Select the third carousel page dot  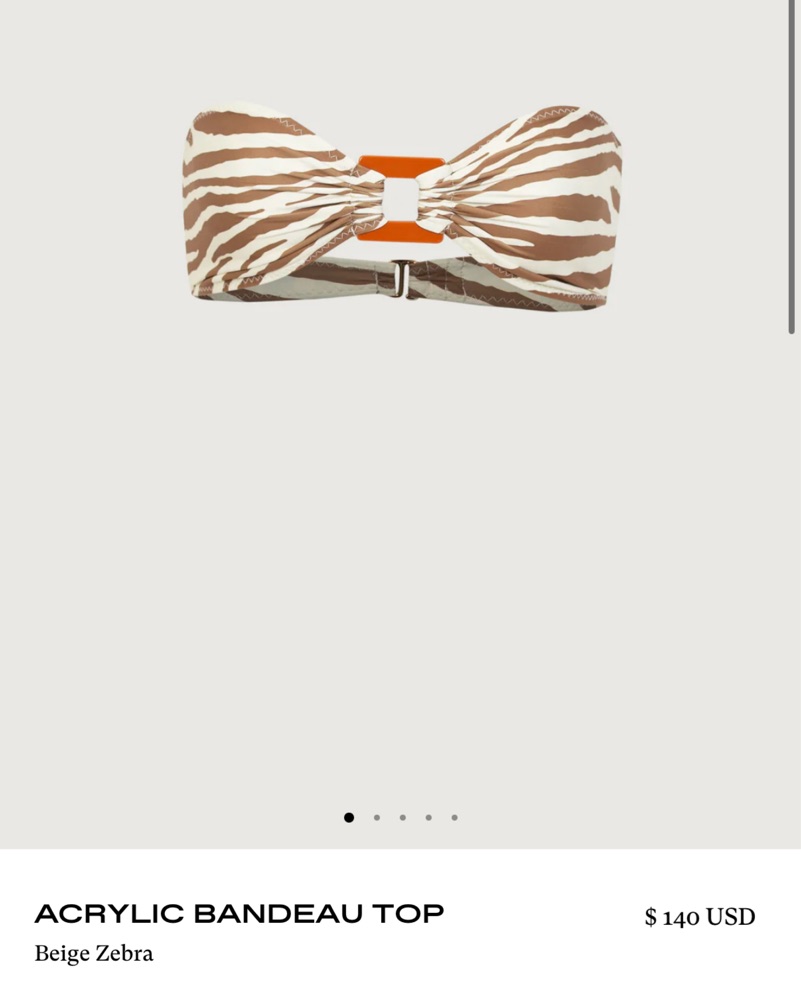coord(403,817)
